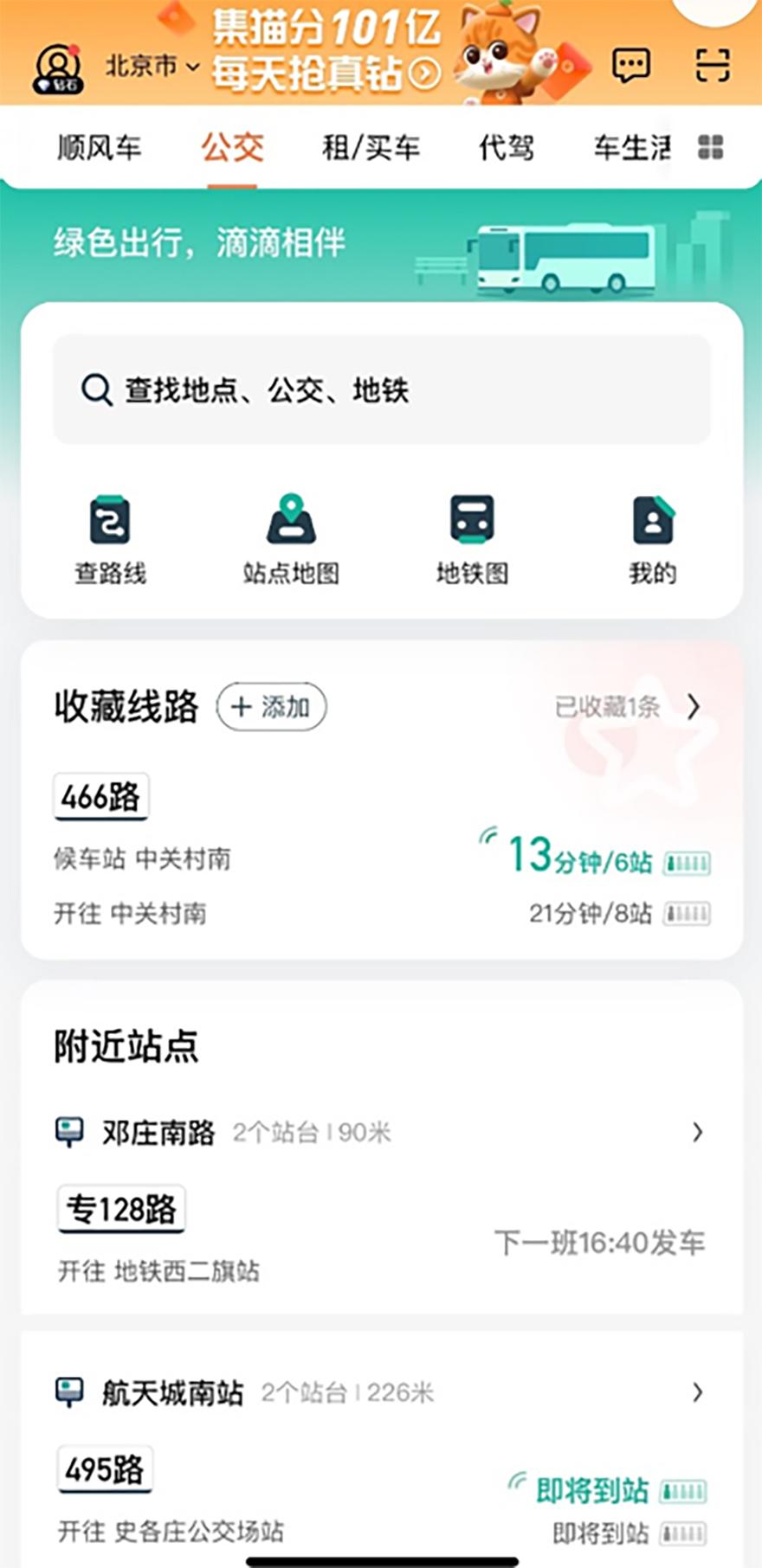762x1568 pixels.
Task: Switch to the 顺风车 tab
Action: click(100, 148)
